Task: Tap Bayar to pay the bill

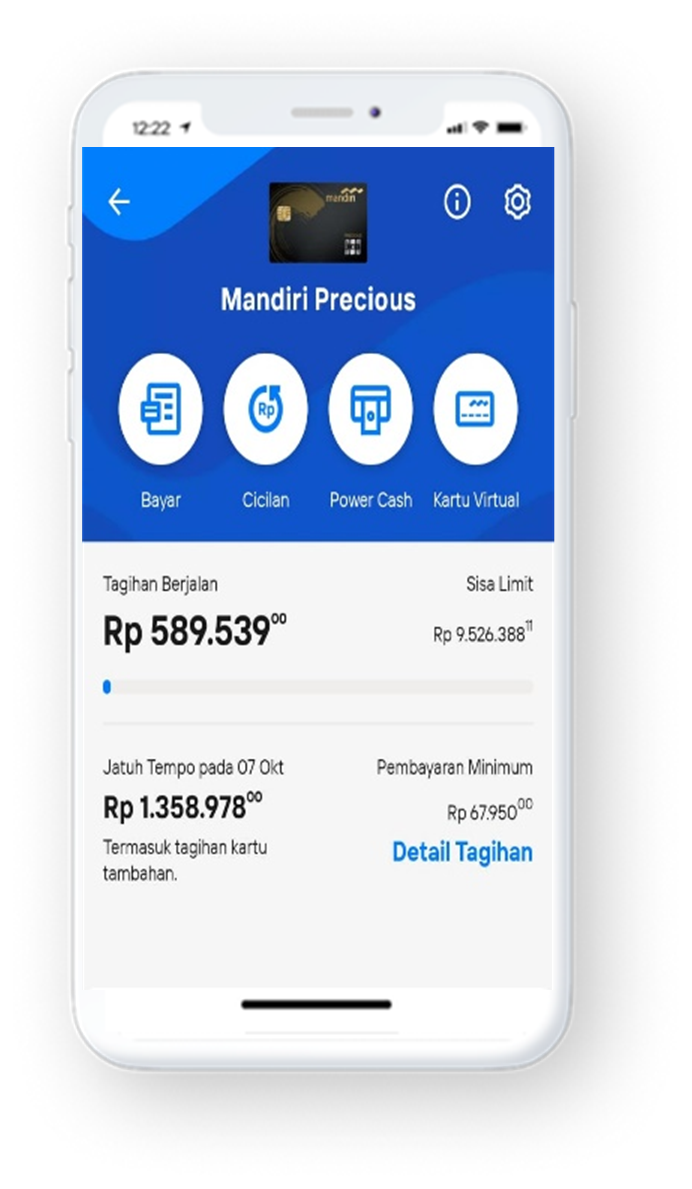Action: tap(161, 409)
